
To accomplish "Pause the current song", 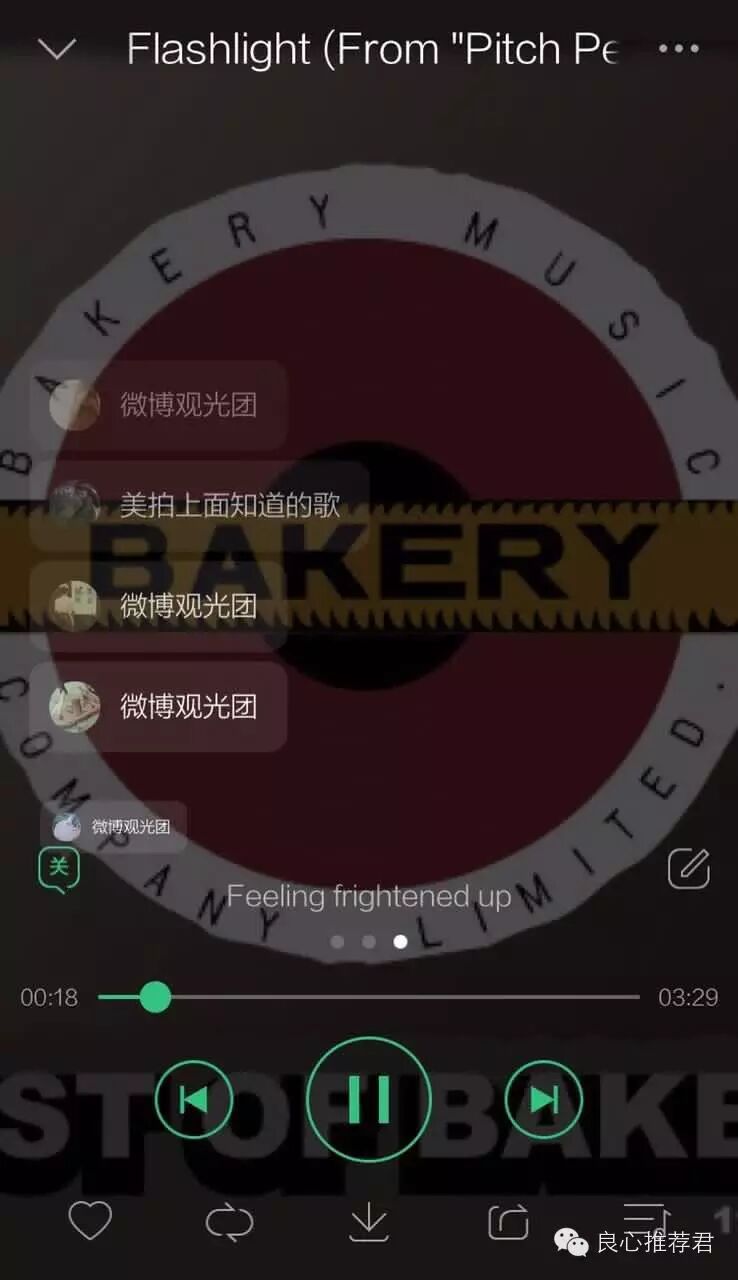I will click(x=368, y=1099).
